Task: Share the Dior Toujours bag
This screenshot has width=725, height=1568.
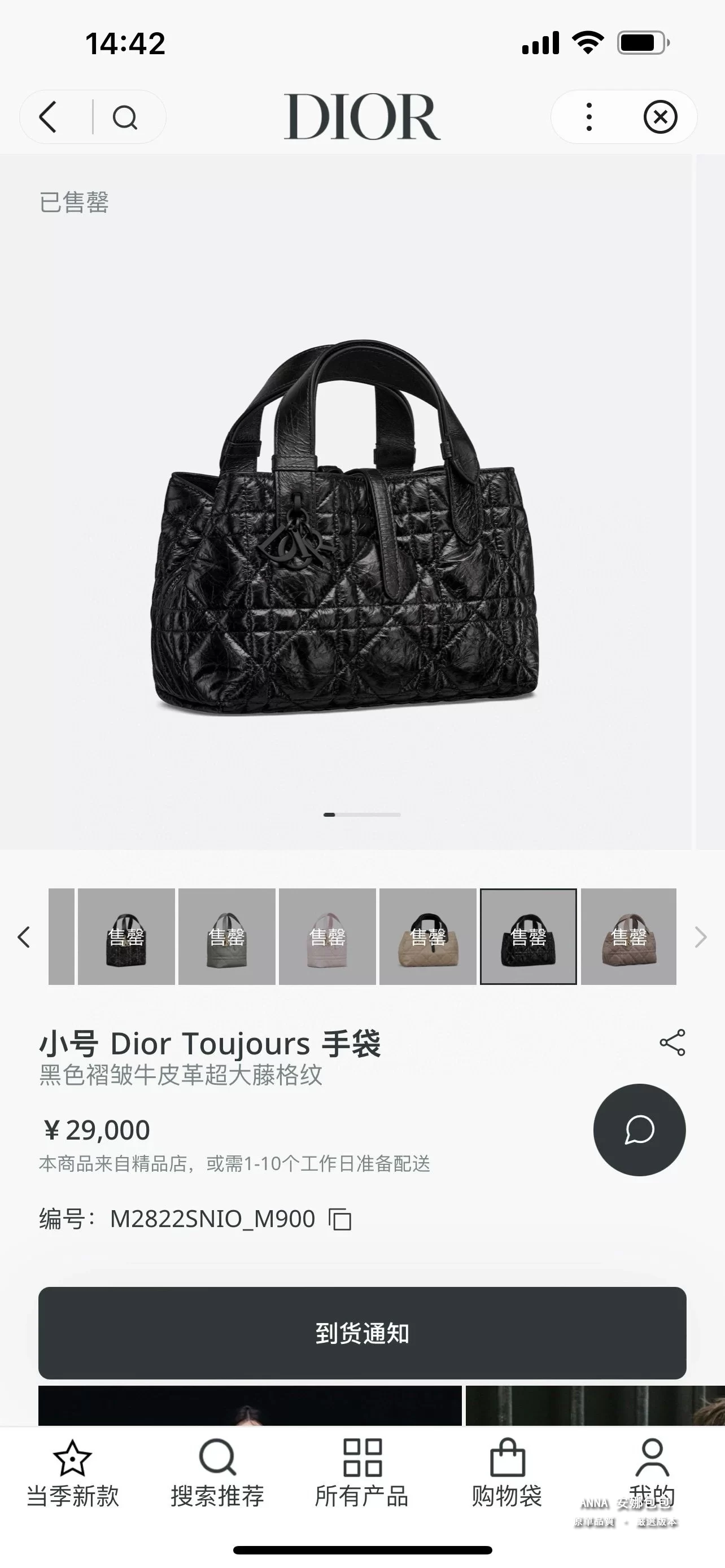Action: pos(672,1043)
